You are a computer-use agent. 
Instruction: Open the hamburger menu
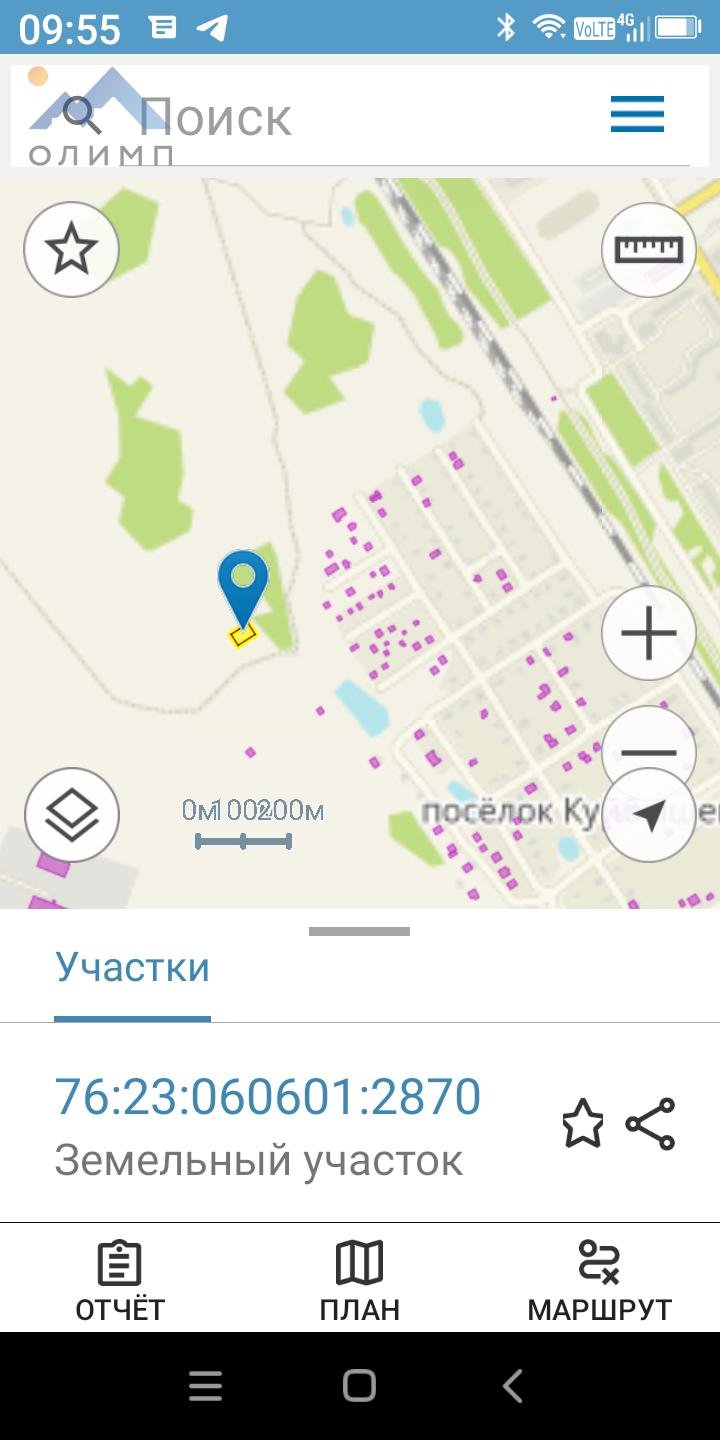pos(638,114)
